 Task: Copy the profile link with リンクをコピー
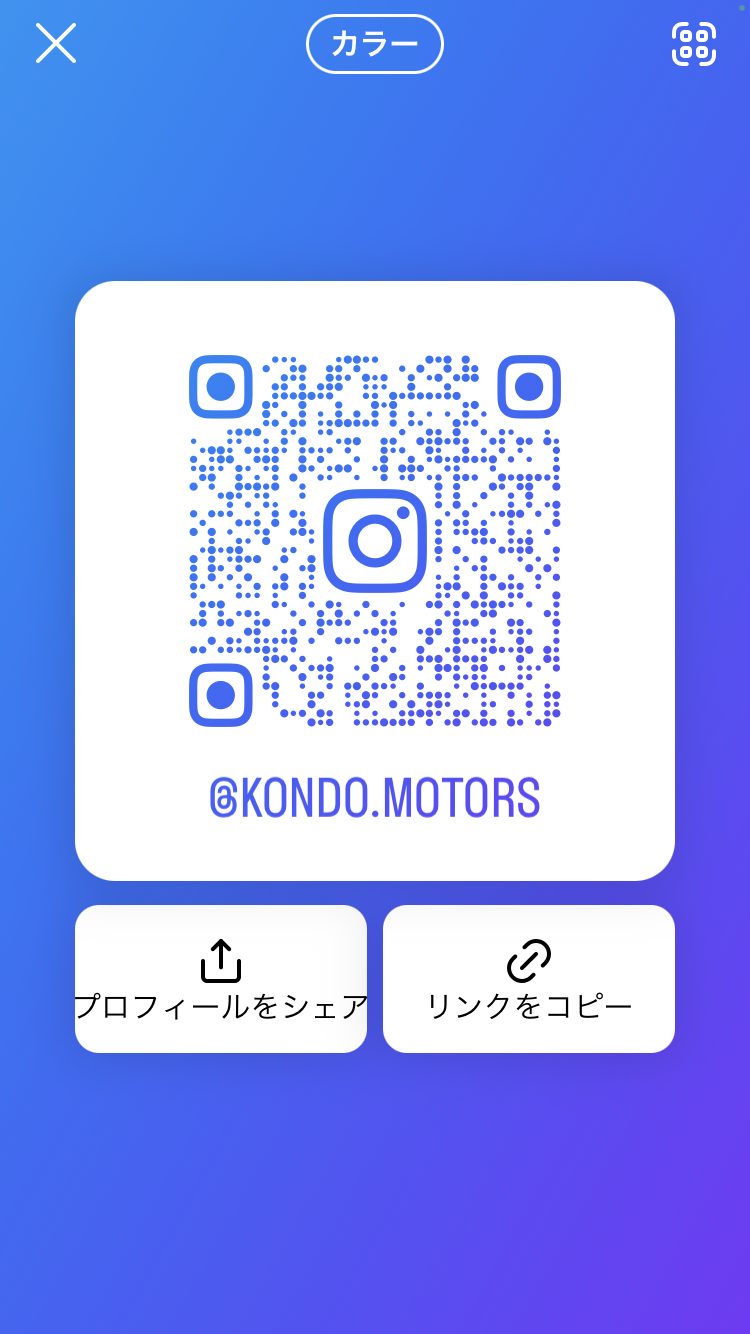click(529, 979)
